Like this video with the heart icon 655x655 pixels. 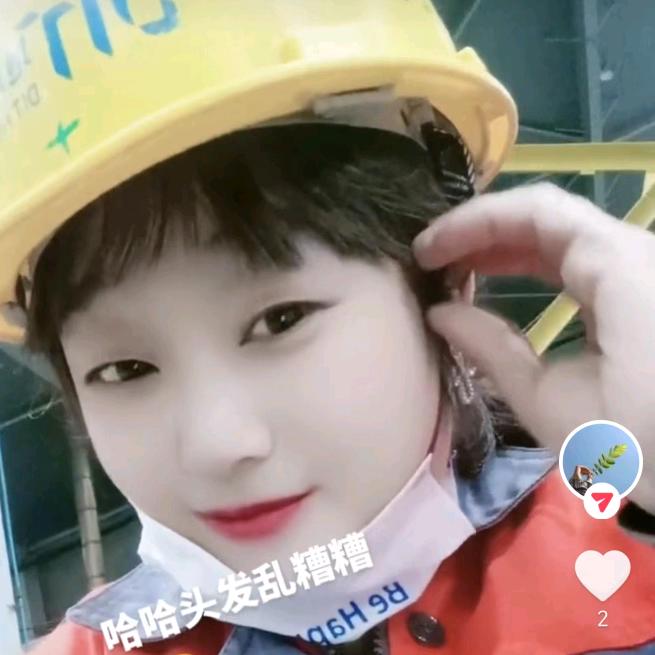(602, 574)
